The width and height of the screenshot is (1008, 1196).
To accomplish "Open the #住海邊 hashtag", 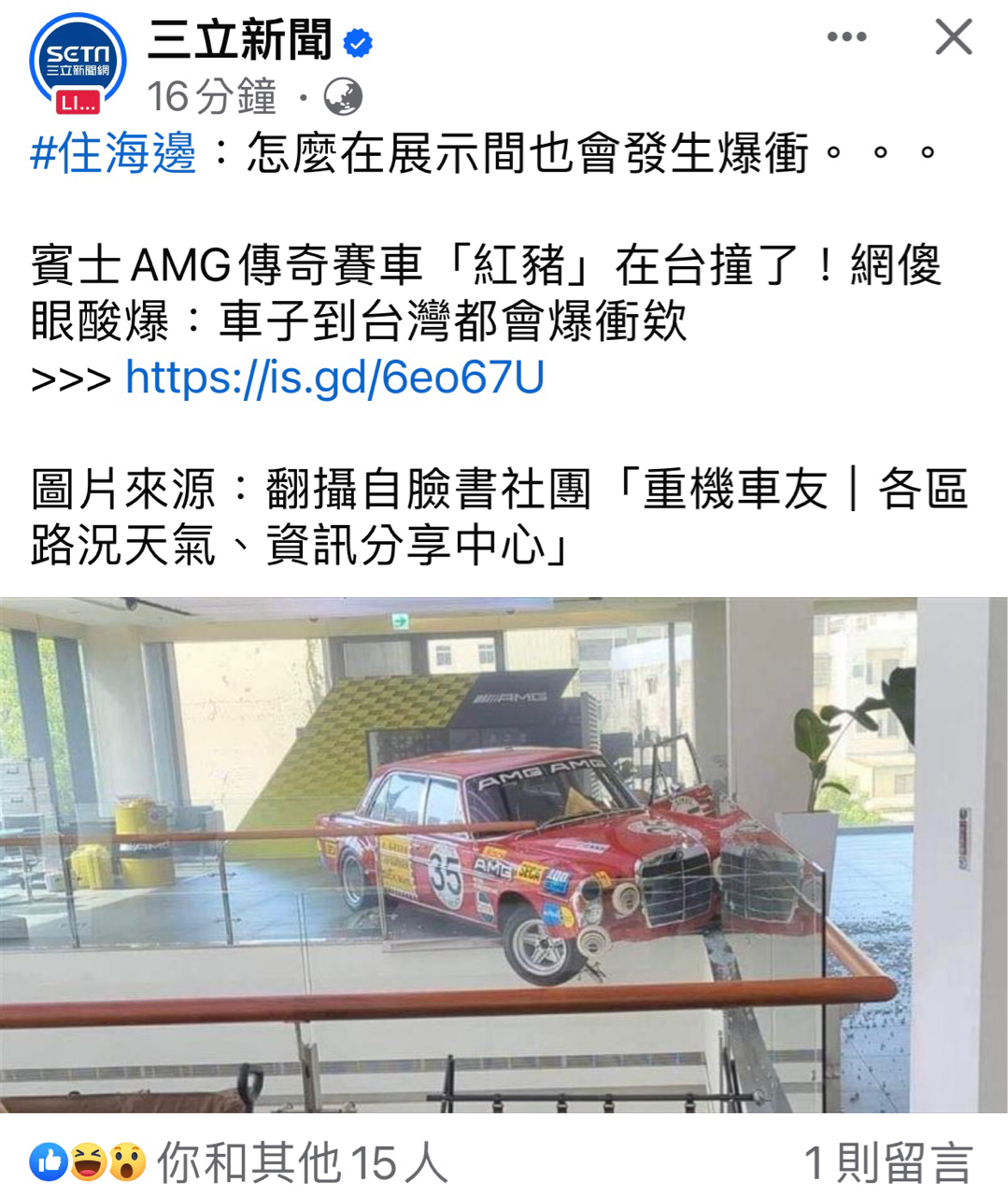I will click(x=113, y=153).
